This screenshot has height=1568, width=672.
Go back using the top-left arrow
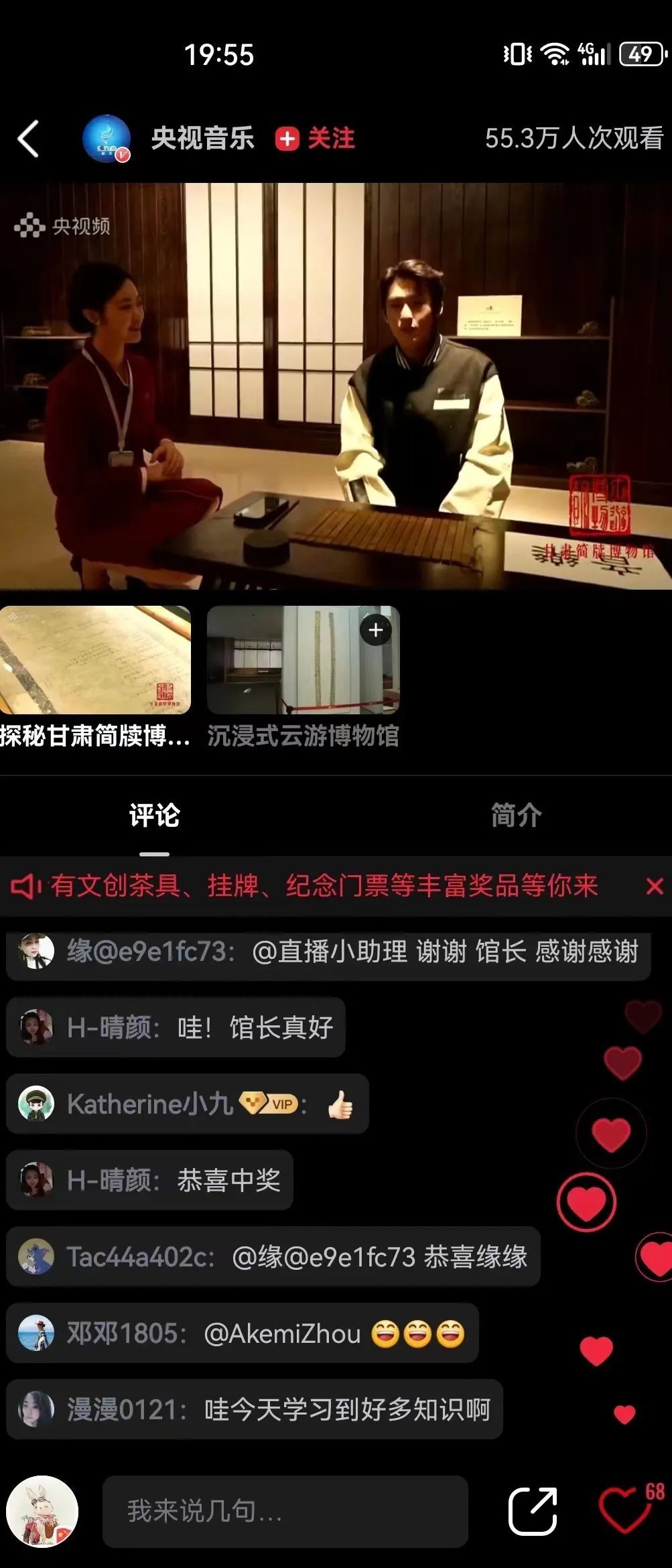pos(28,139)
